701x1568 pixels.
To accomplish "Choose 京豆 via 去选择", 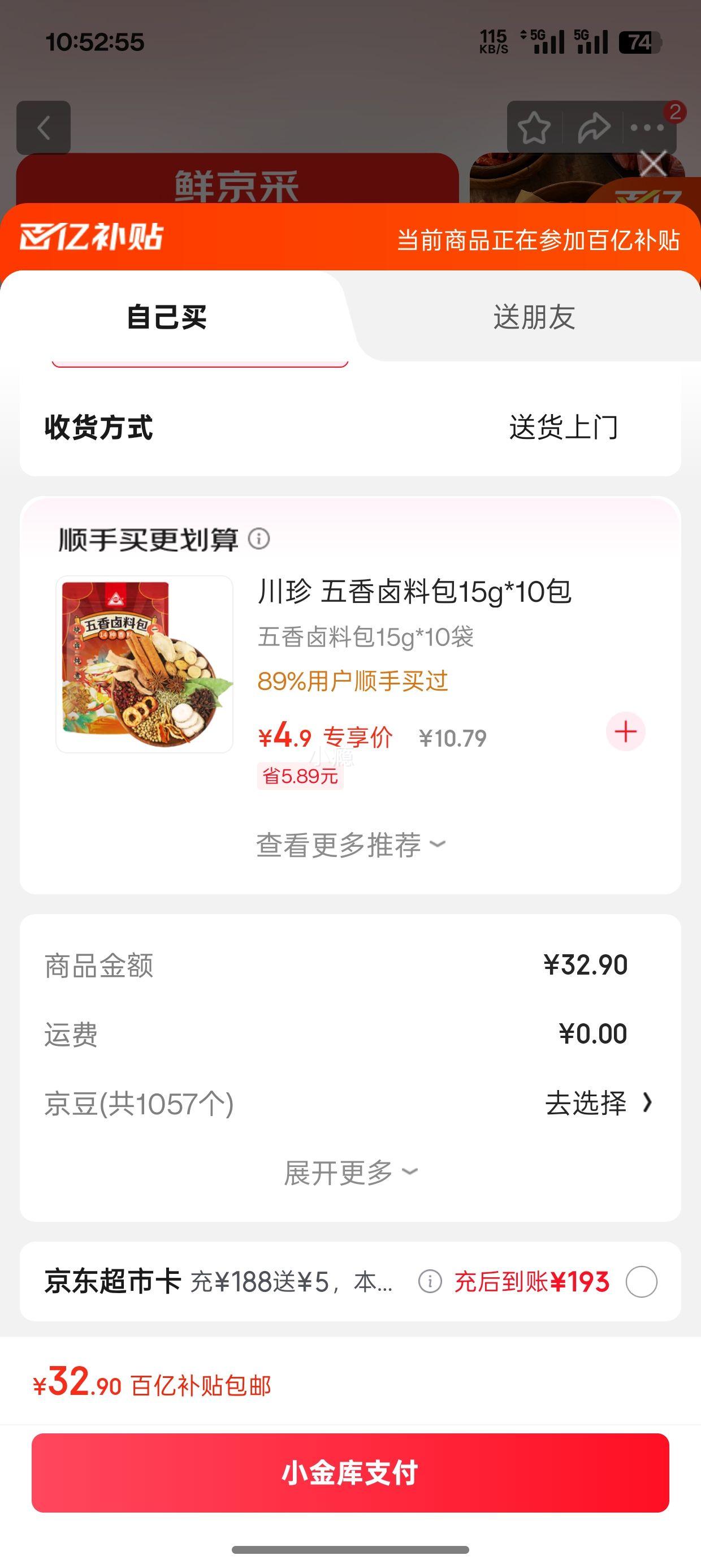I will pos(597,1103).
